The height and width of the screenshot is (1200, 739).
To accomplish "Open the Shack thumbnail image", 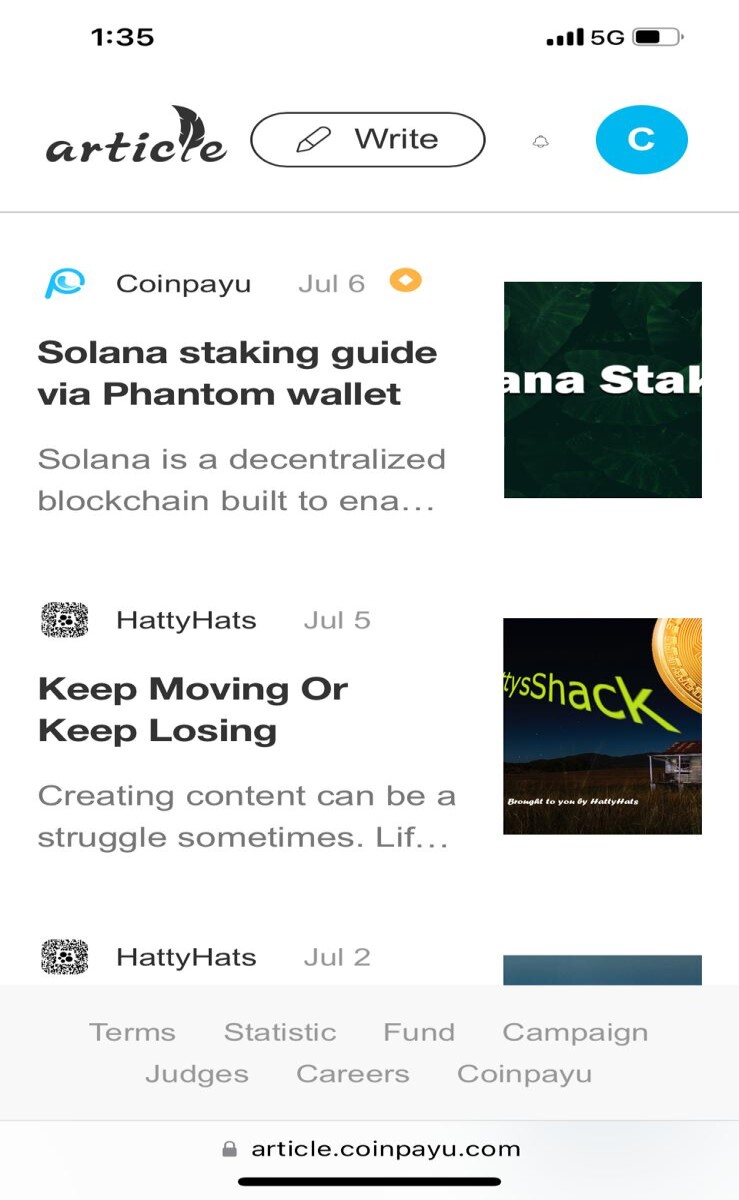I will [x=603, y=726].
